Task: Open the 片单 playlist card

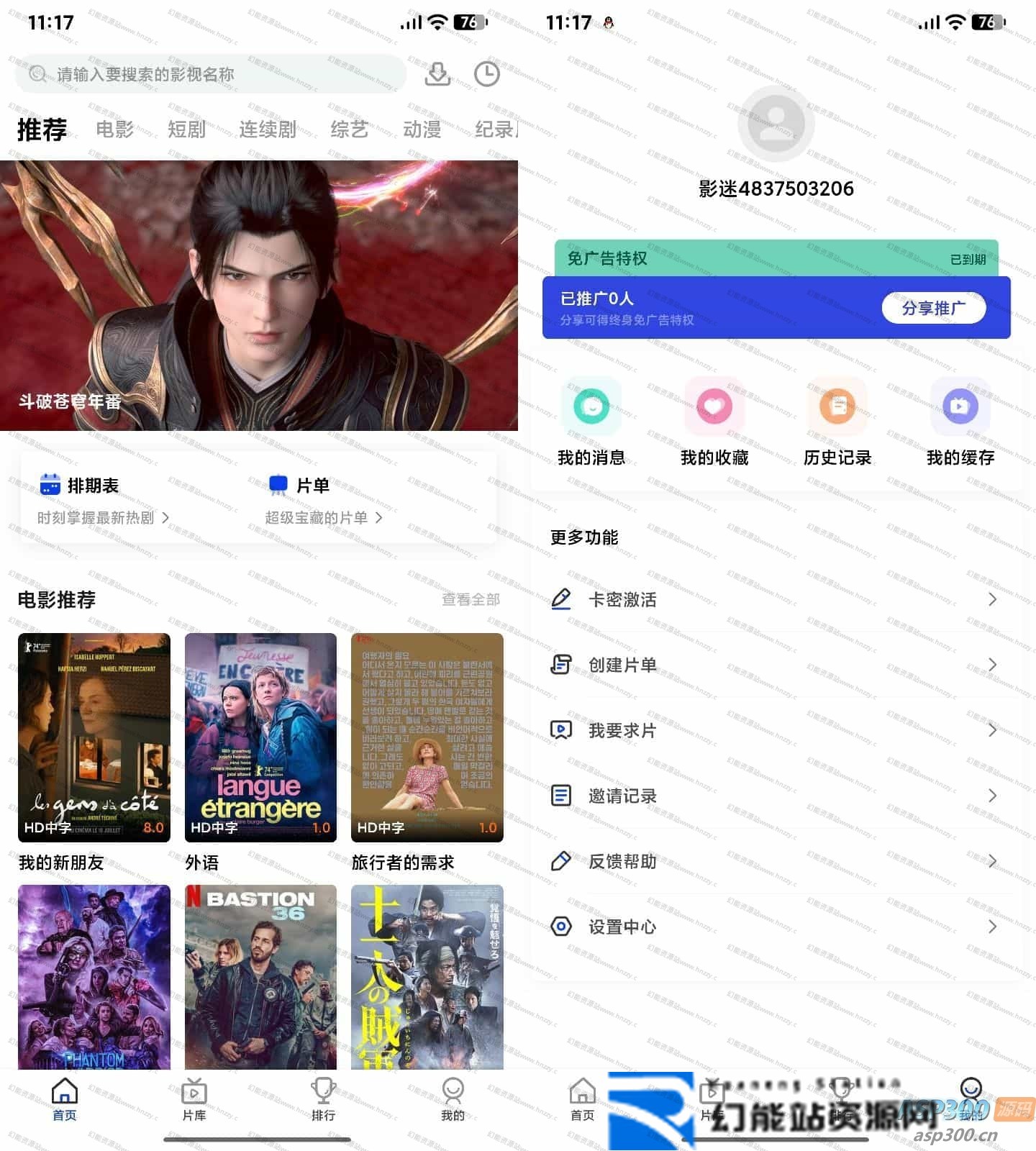Action: pyautogui.click(x=324, y=500)
